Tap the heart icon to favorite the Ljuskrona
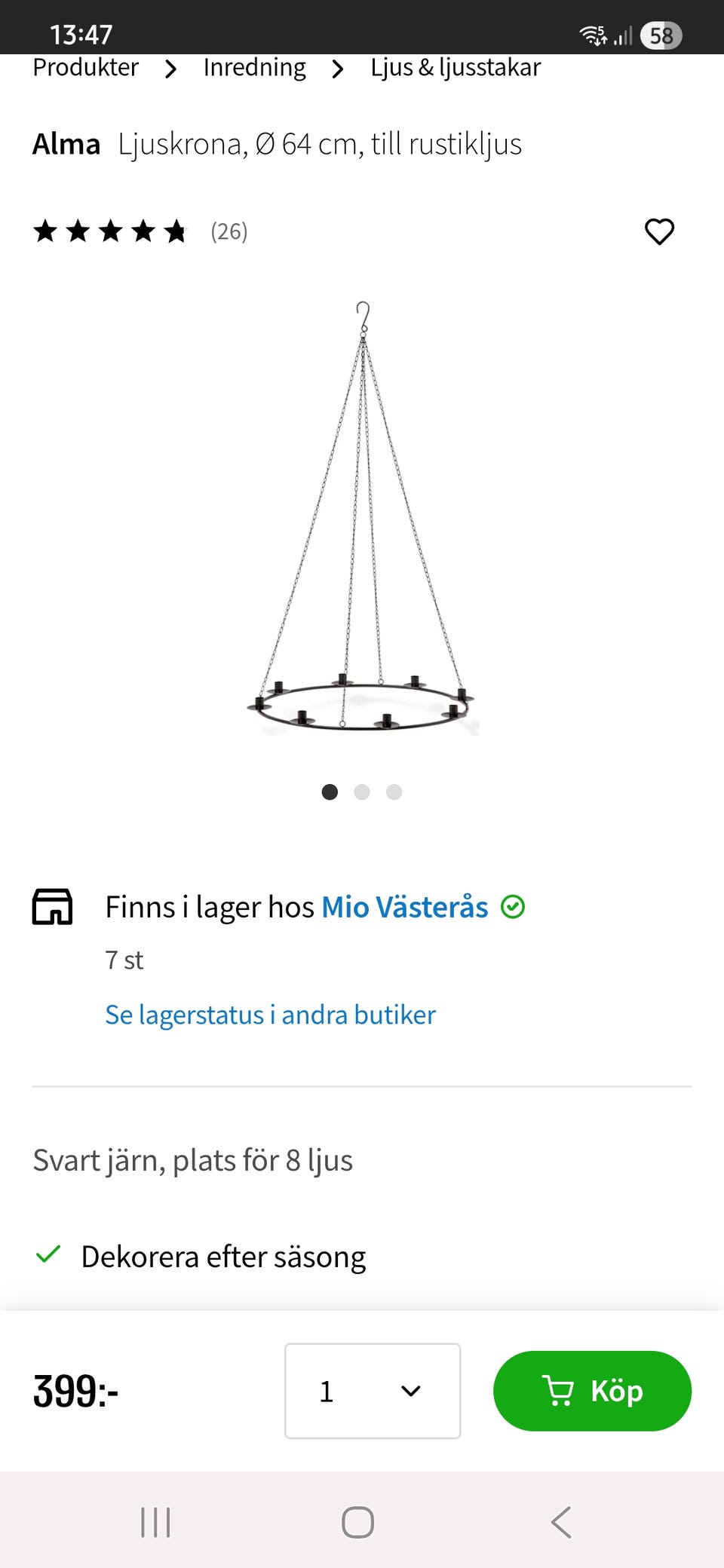The height and width of the screenshot is (1568, 724). click(x=660, y=231)
